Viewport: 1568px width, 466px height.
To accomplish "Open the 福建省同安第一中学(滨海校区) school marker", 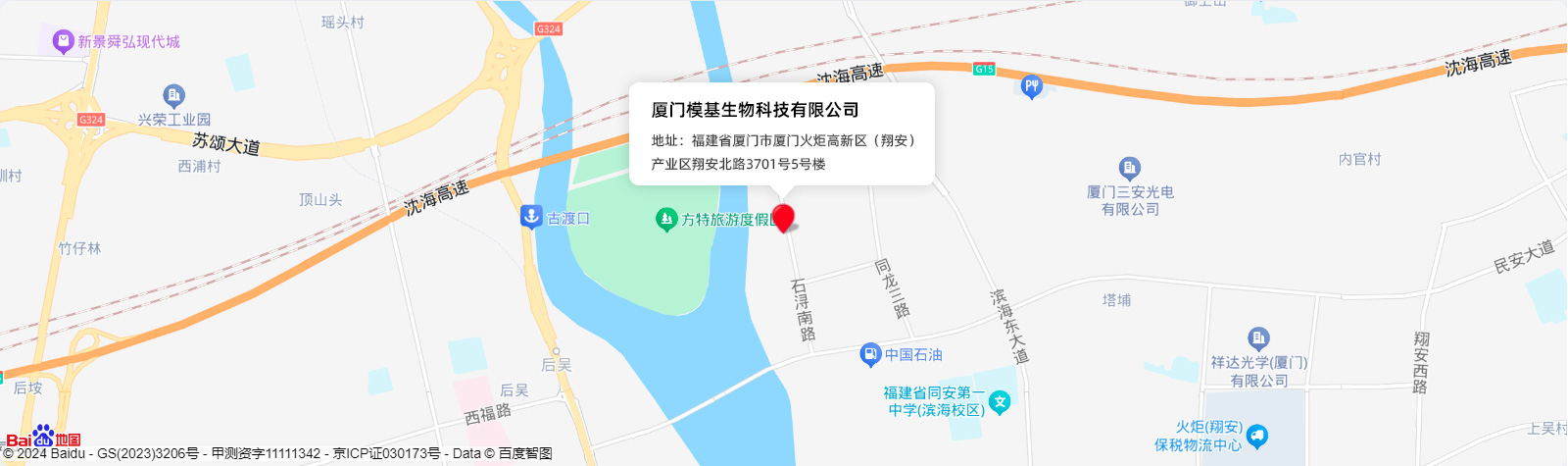I will click(x=1000, y=401).
